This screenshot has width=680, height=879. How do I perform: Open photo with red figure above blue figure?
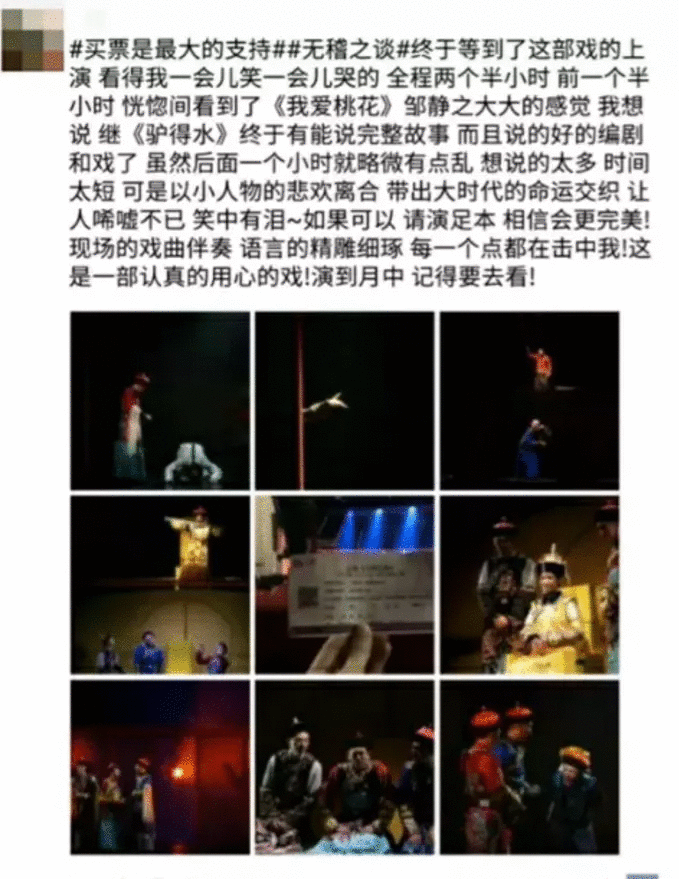(530, 400)
